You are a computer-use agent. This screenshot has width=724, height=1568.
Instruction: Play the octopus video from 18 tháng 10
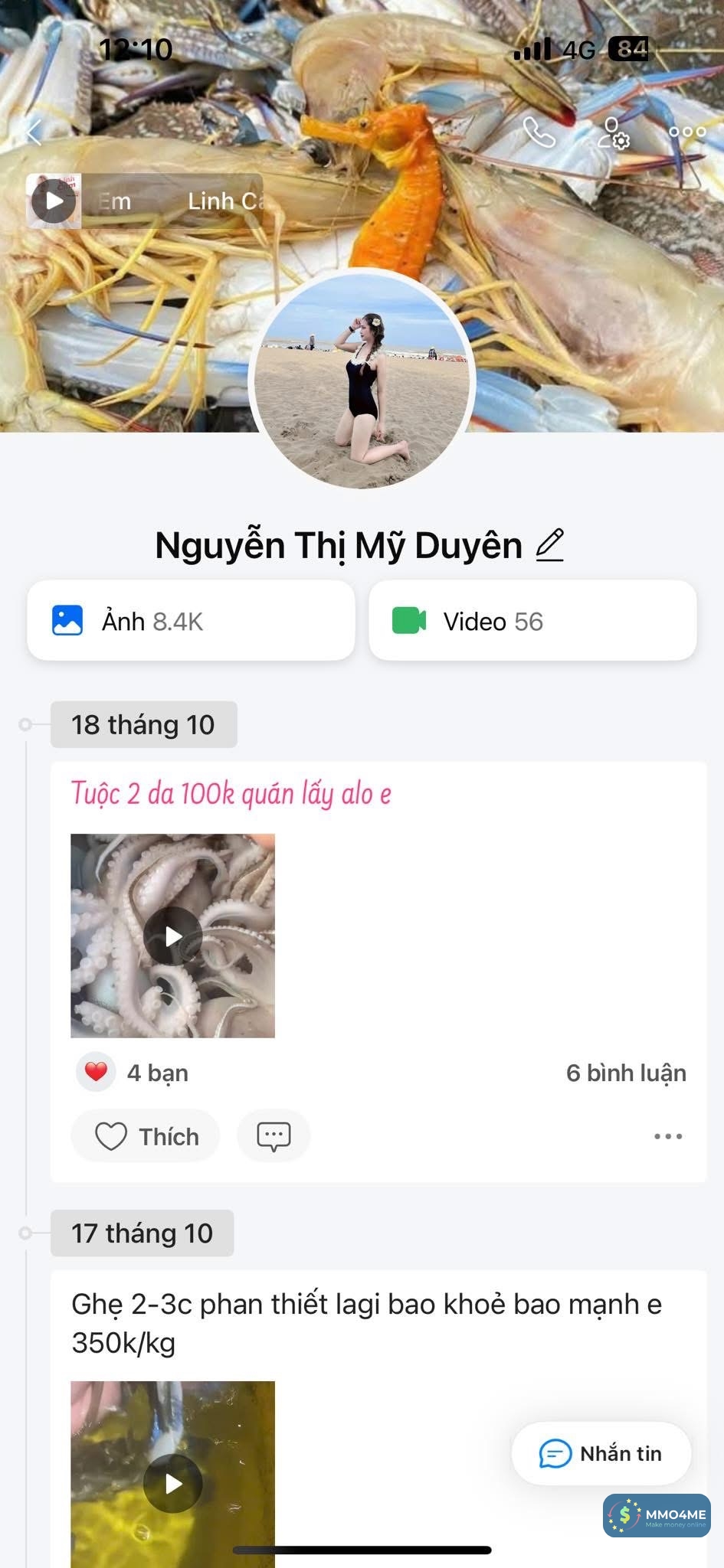click(173, 936)
